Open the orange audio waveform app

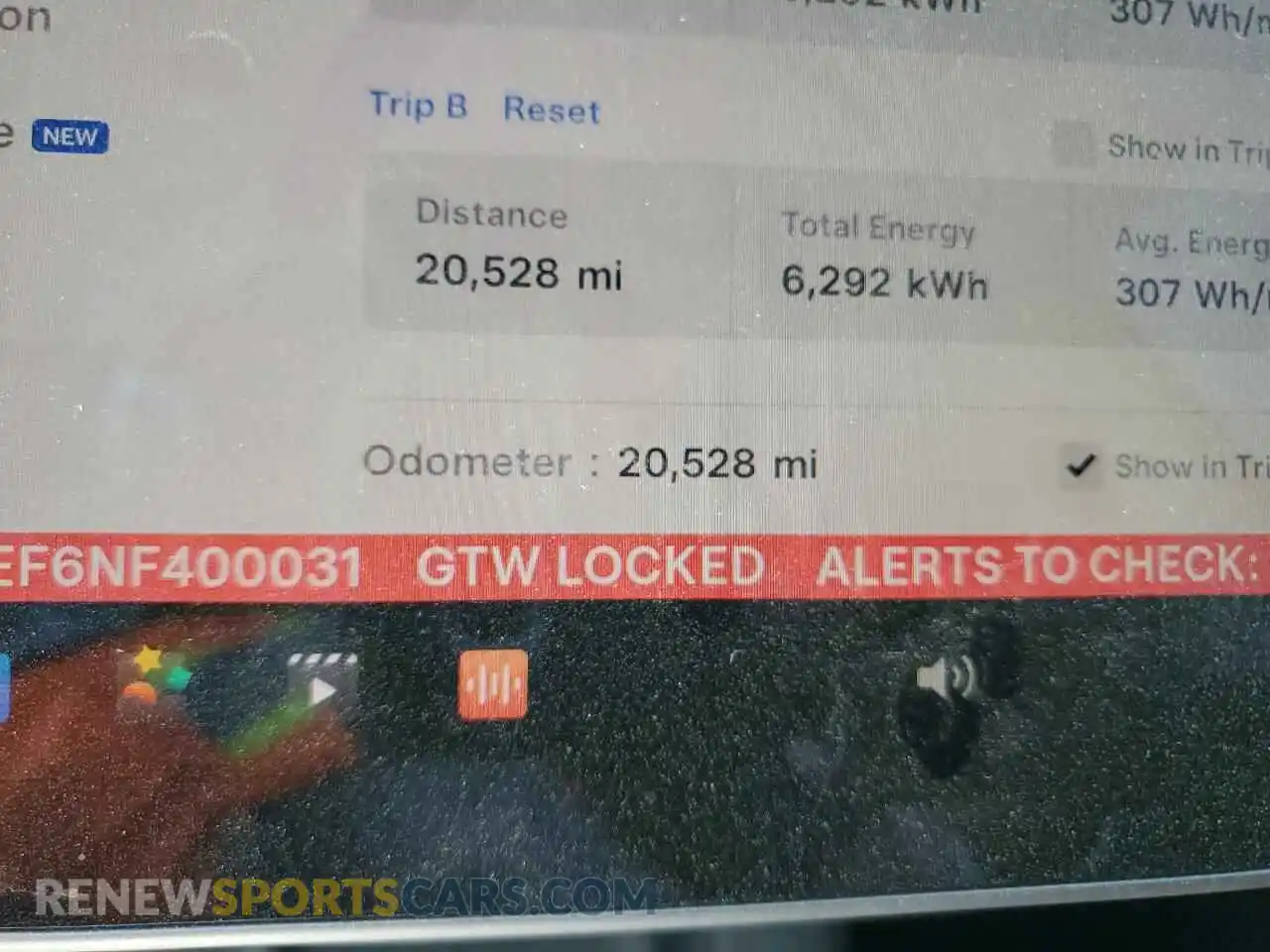click(x=492, y=684)
